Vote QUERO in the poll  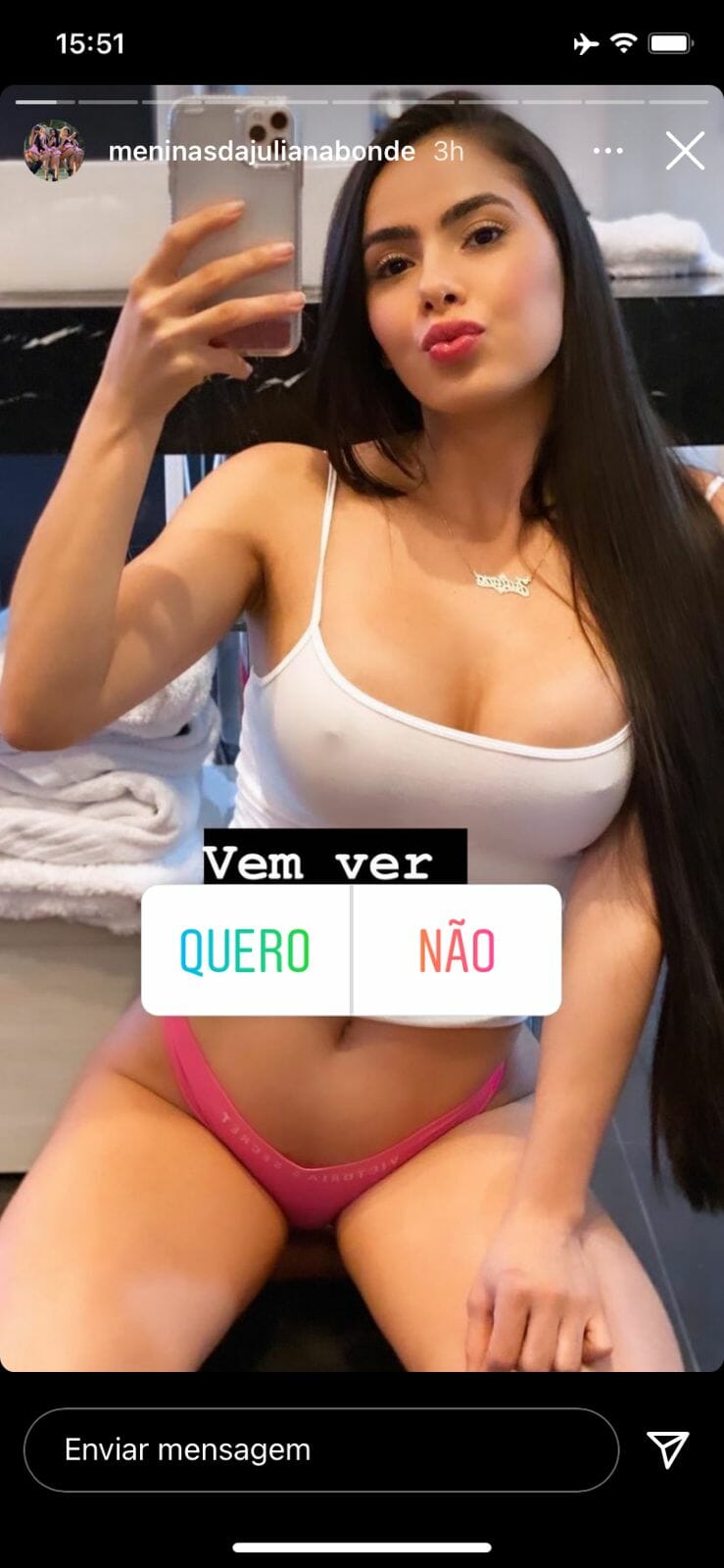pyautogui.click(x=245, y=950)
